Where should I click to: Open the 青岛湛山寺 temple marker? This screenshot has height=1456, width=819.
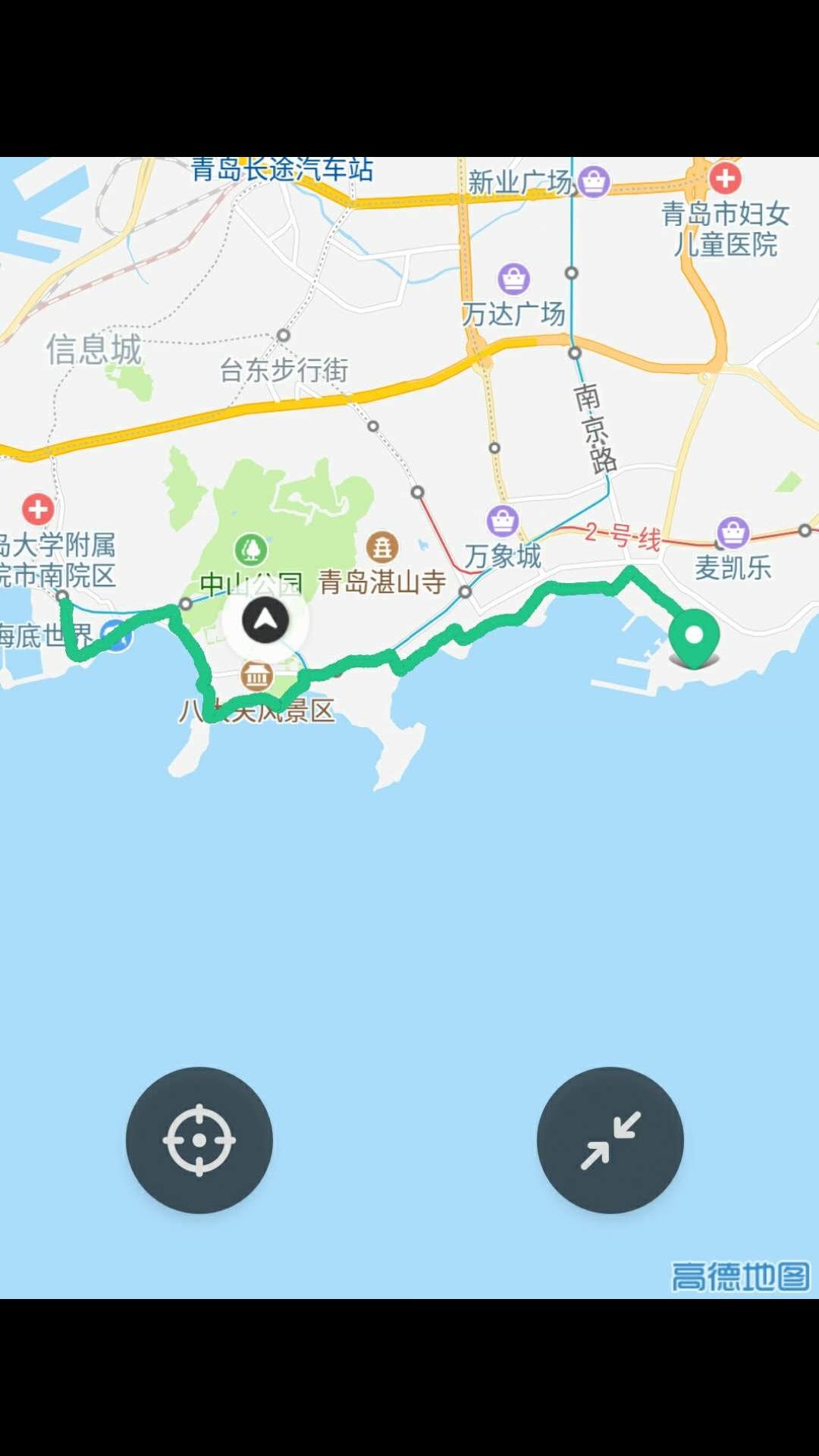point(382,546)
